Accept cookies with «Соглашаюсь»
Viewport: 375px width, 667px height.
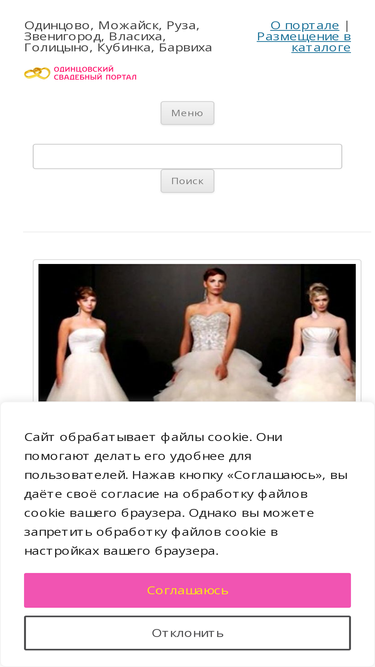pyautogui.click(x=187, y=590)
